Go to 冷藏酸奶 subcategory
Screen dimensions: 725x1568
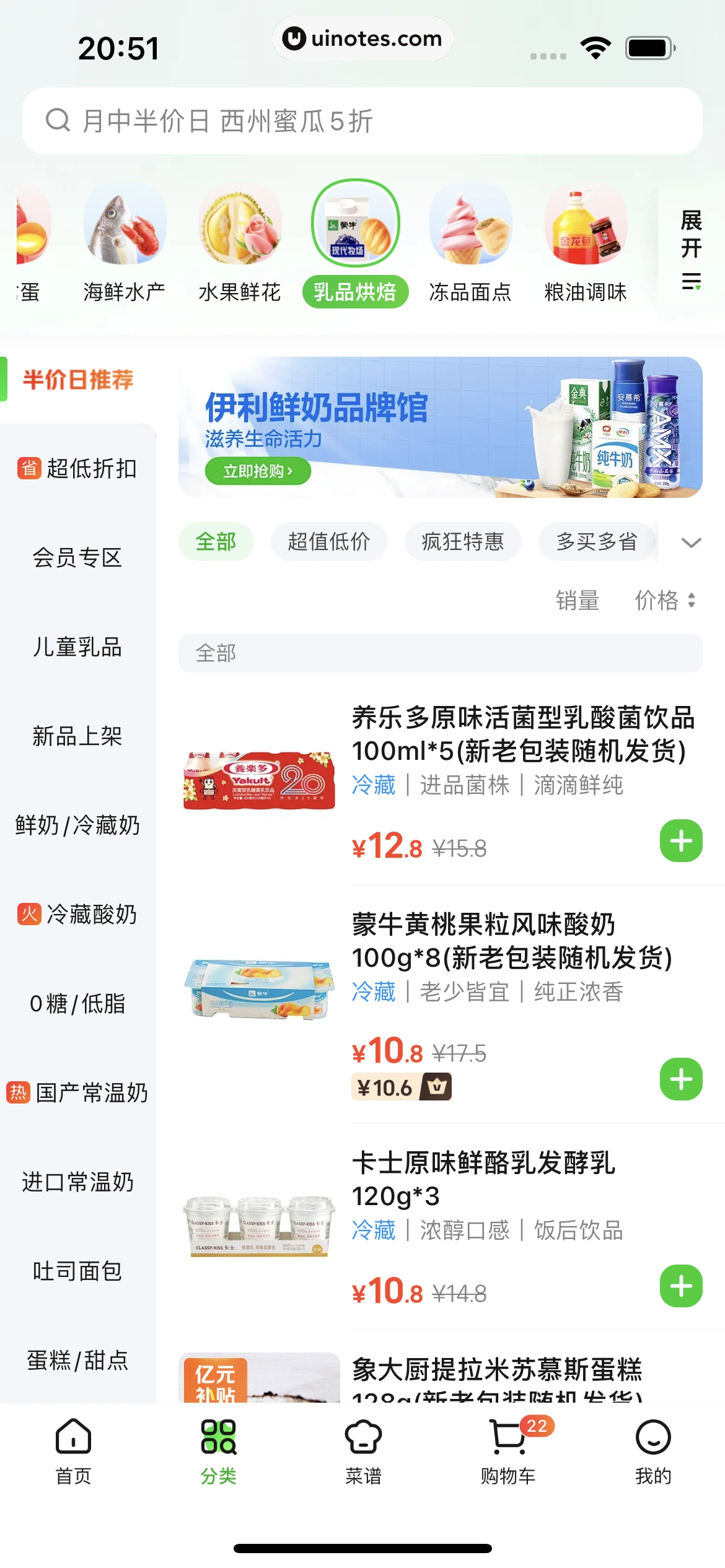coord(77,915)
